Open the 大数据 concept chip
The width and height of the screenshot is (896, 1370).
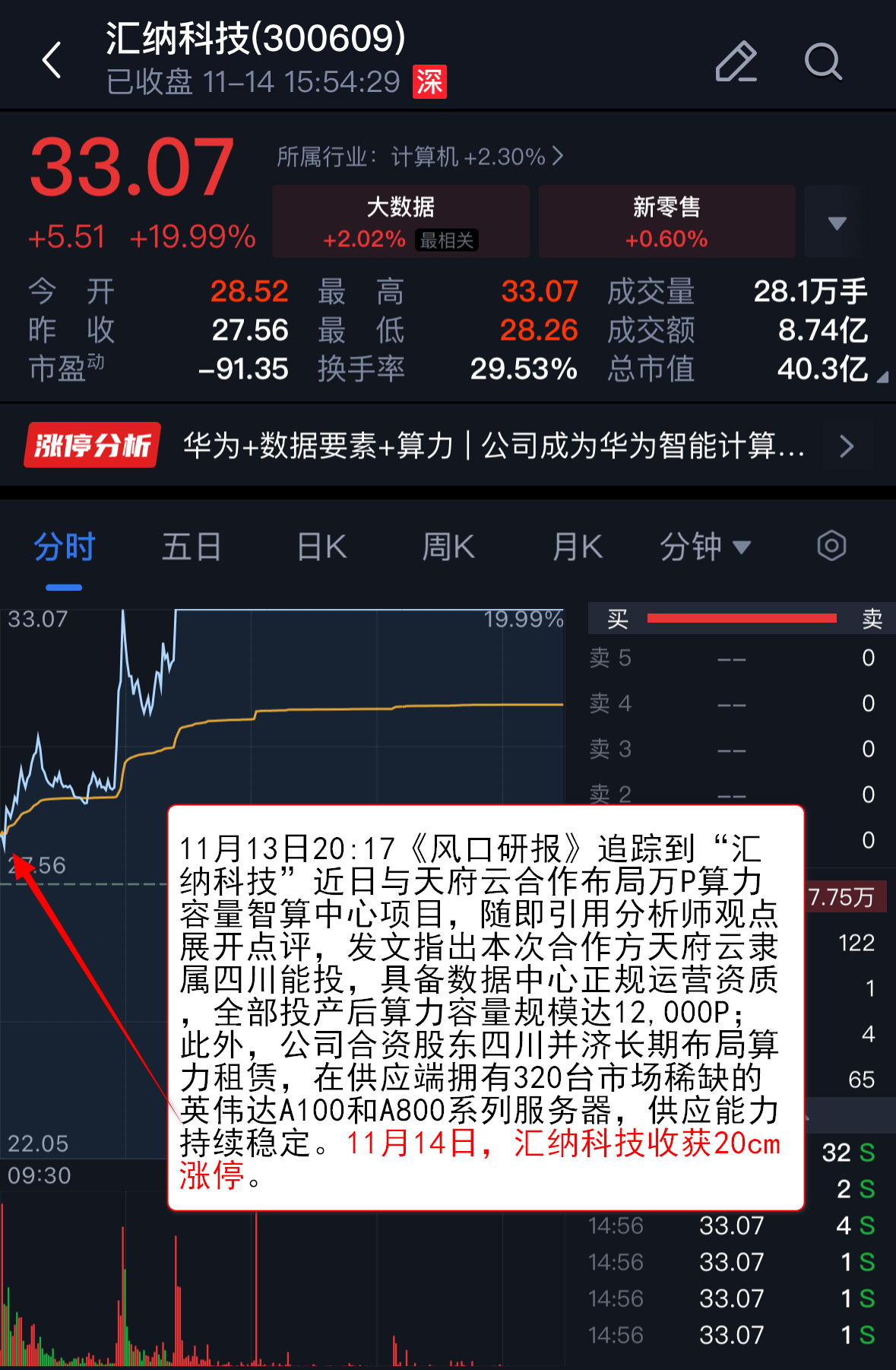[x=401, y=222]
